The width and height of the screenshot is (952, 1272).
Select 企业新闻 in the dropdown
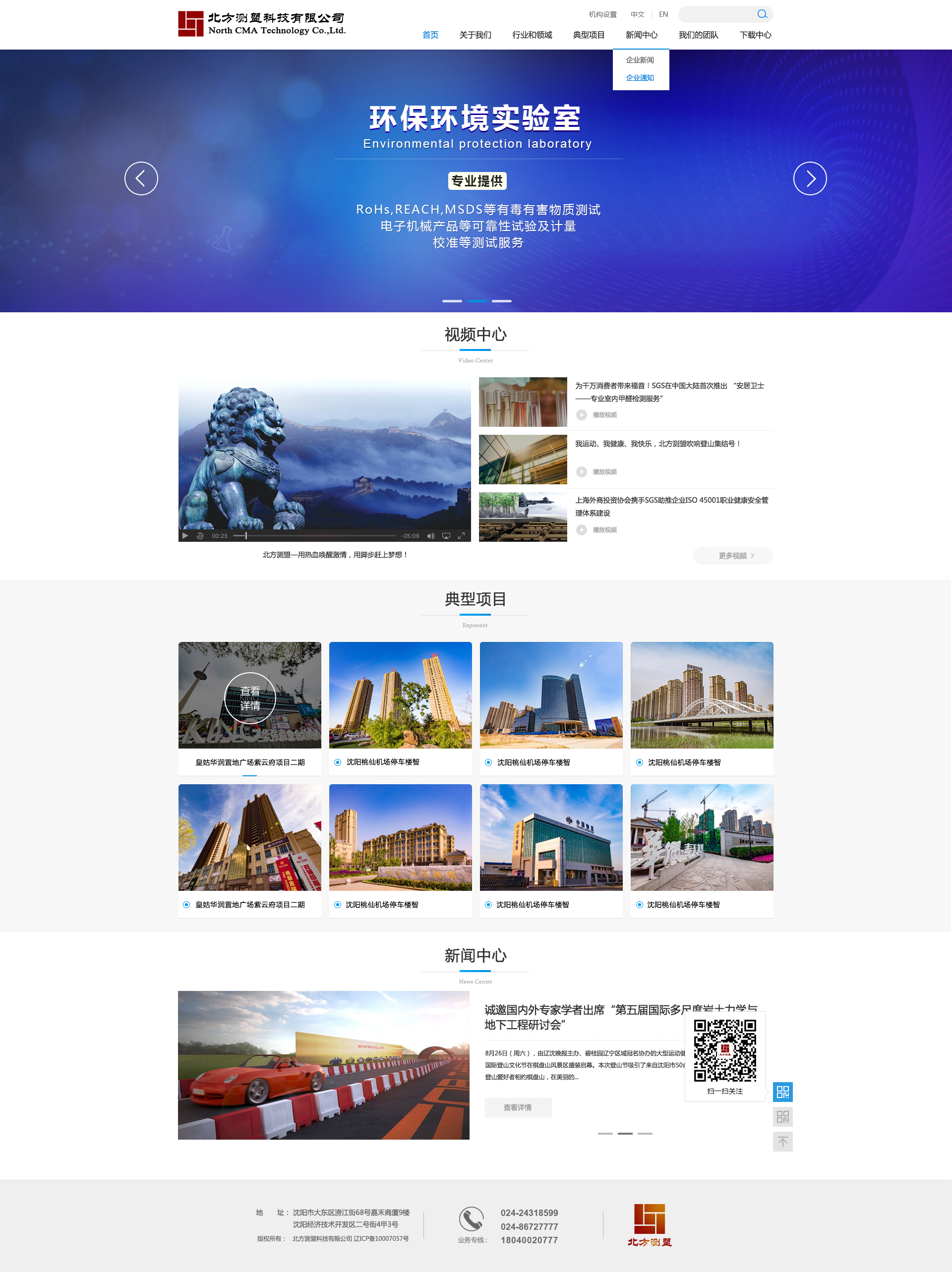[x=640, y=60]
